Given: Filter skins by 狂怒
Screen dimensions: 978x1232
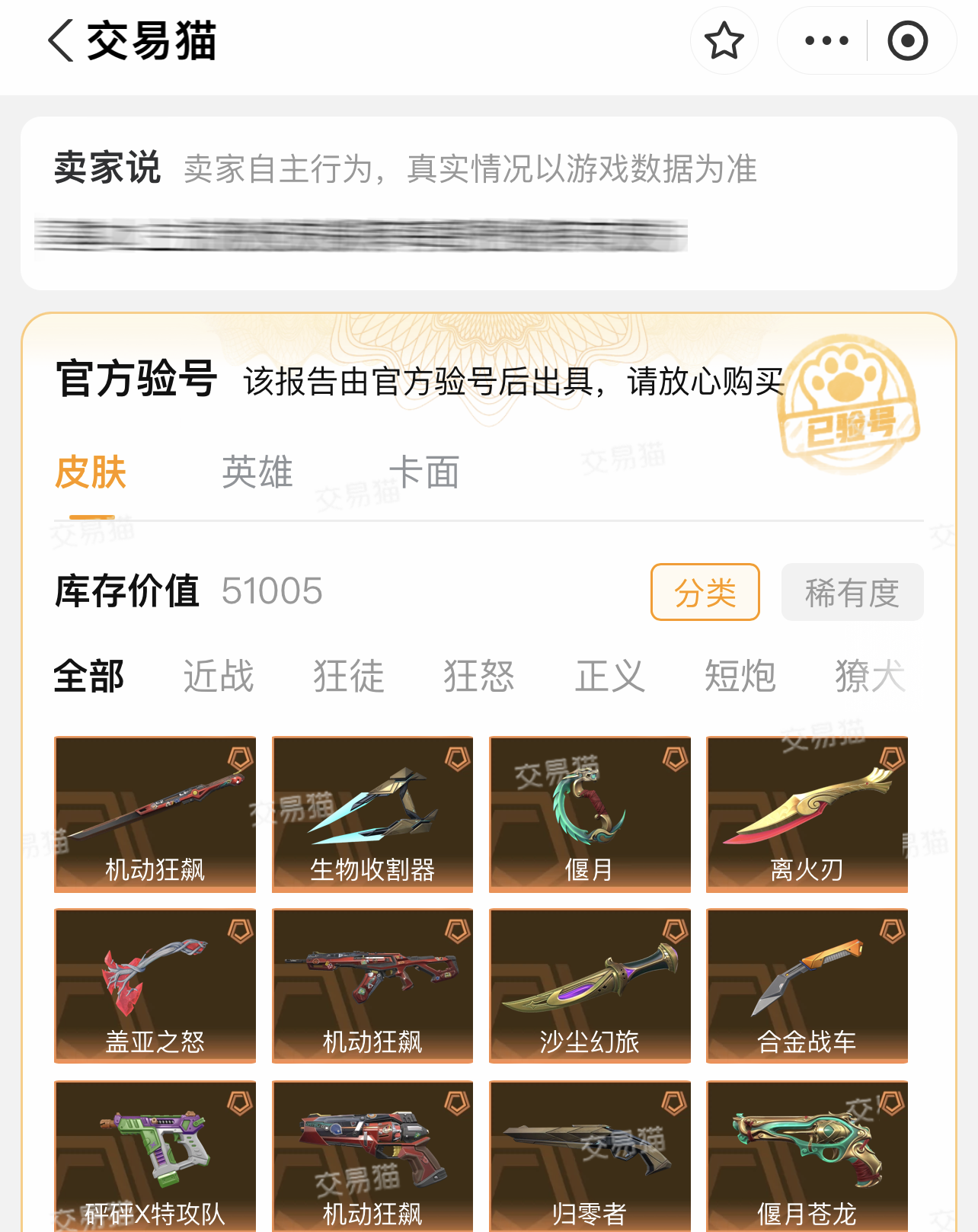Looking at the screenshot, I should pos(479,677).
